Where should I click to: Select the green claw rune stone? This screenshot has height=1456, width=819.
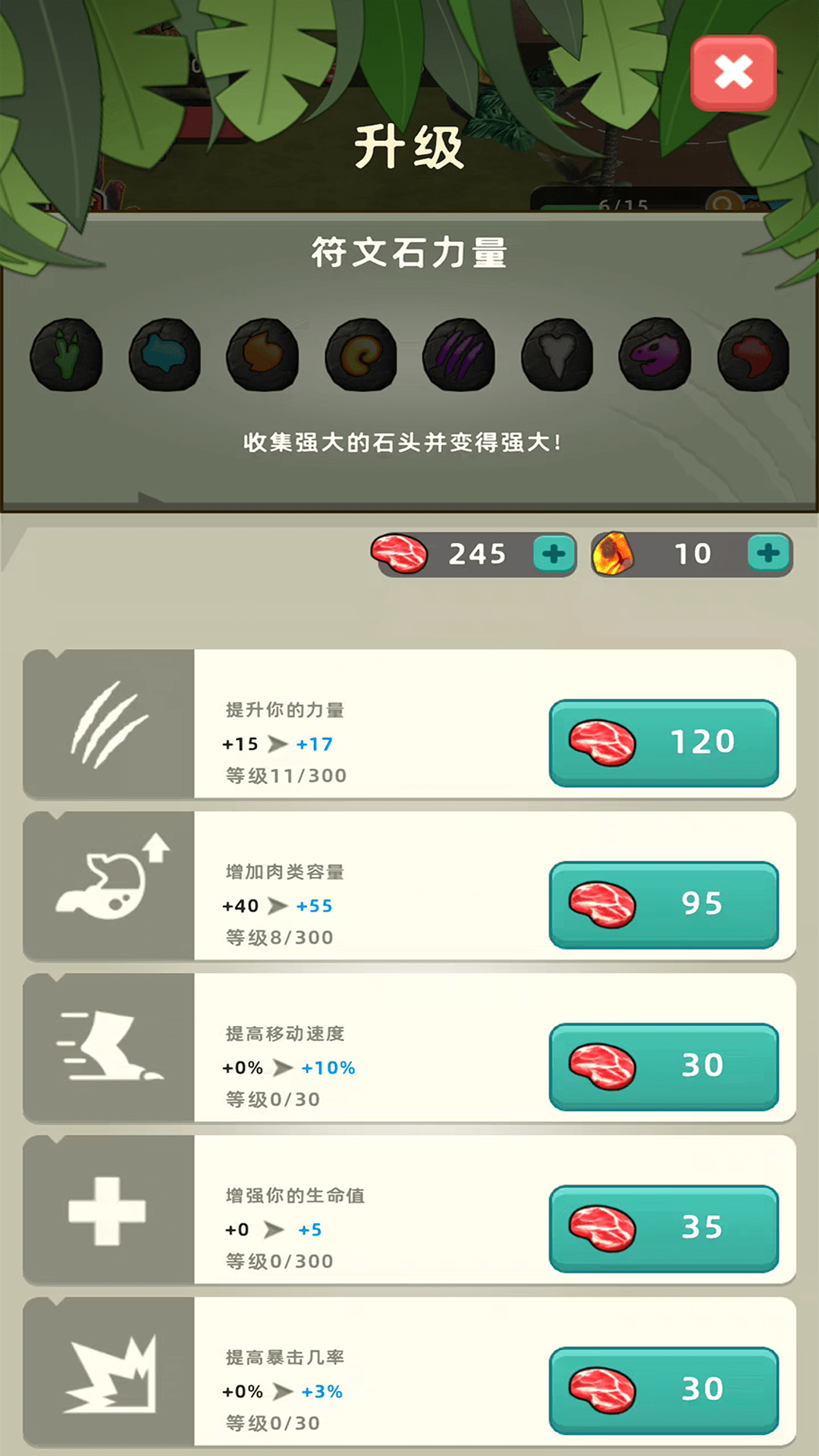pos(67,355)
